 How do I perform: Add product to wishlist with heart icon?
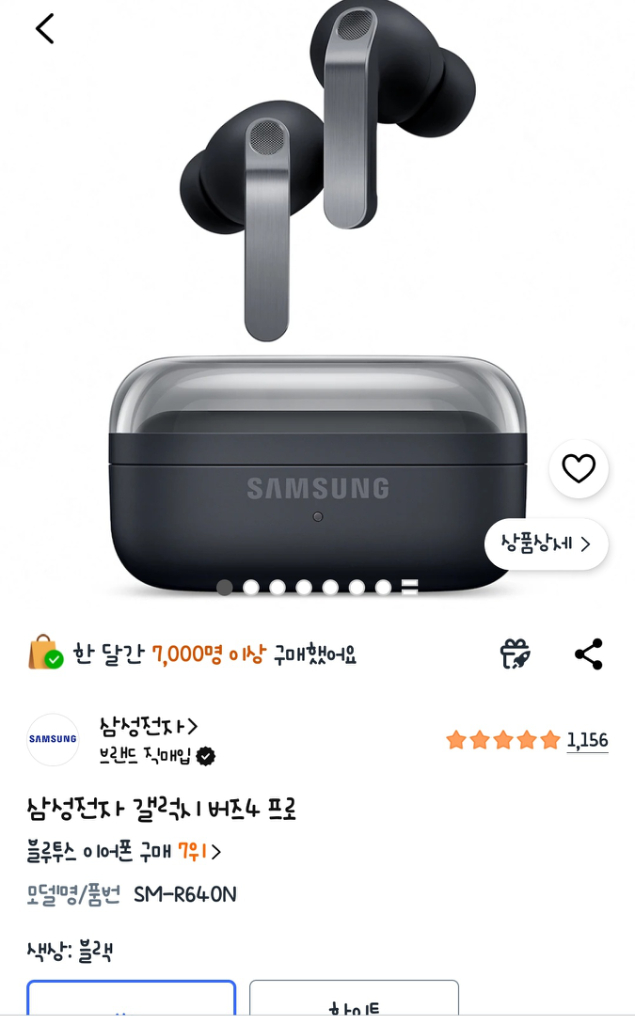tap(578, 468)
